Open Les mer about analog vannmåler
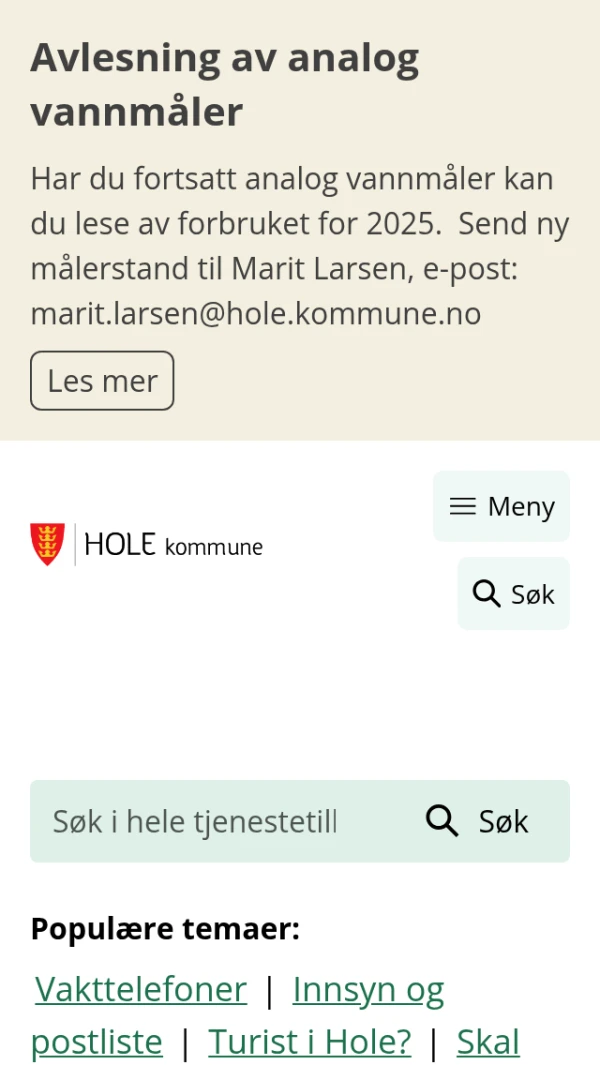 [x=102, y=381]
